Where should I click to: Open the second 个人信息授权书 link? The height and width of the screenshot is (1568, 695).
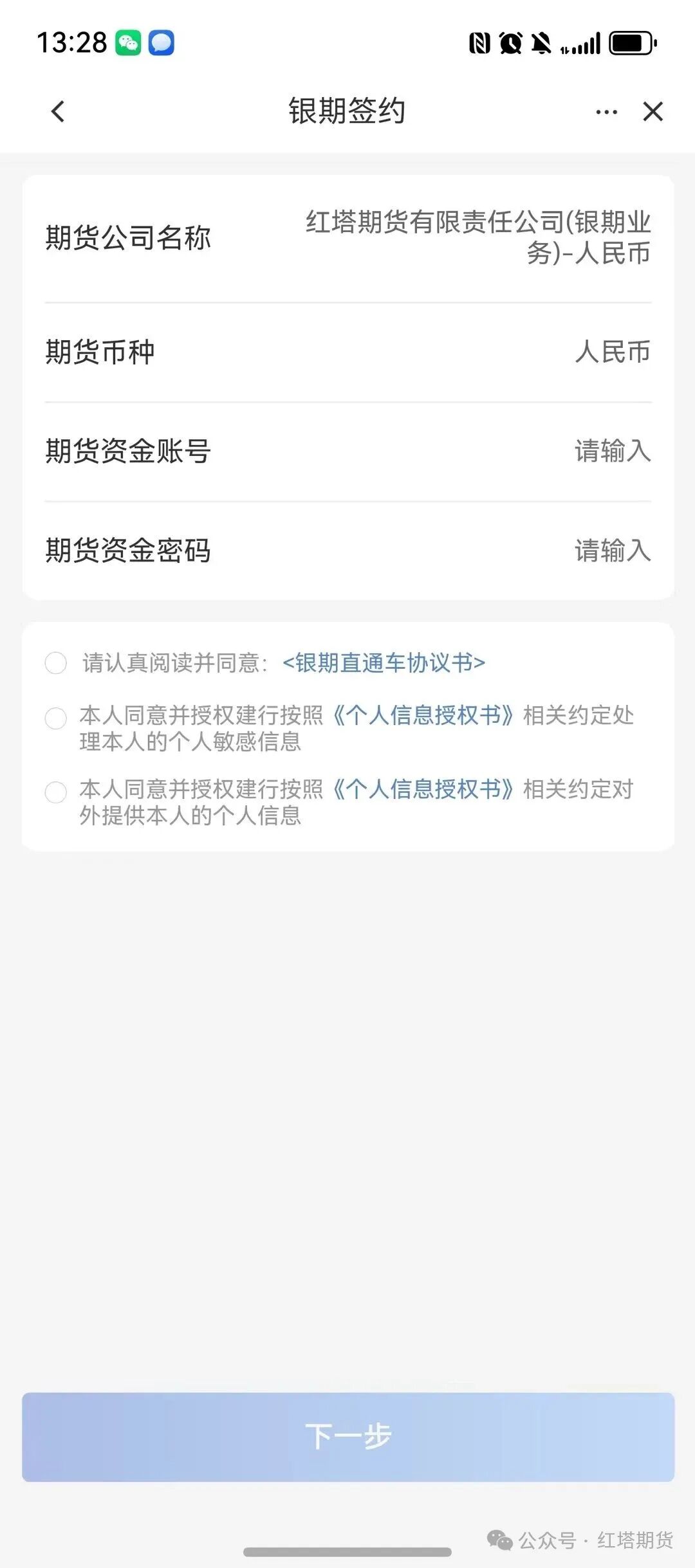tap(422, 787)
